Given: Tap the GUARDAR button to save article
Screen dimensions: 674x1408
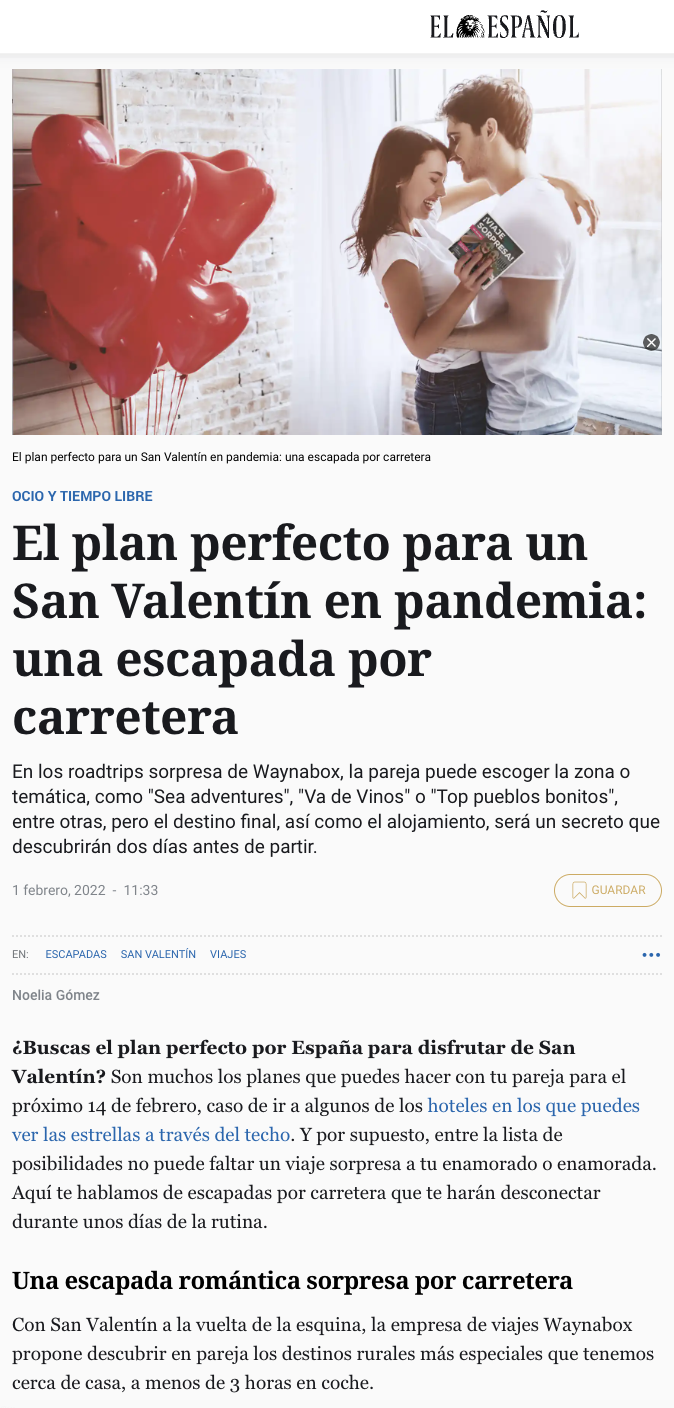Looking at the screenshot, I should pyautogui.click(x=608, y=890).
